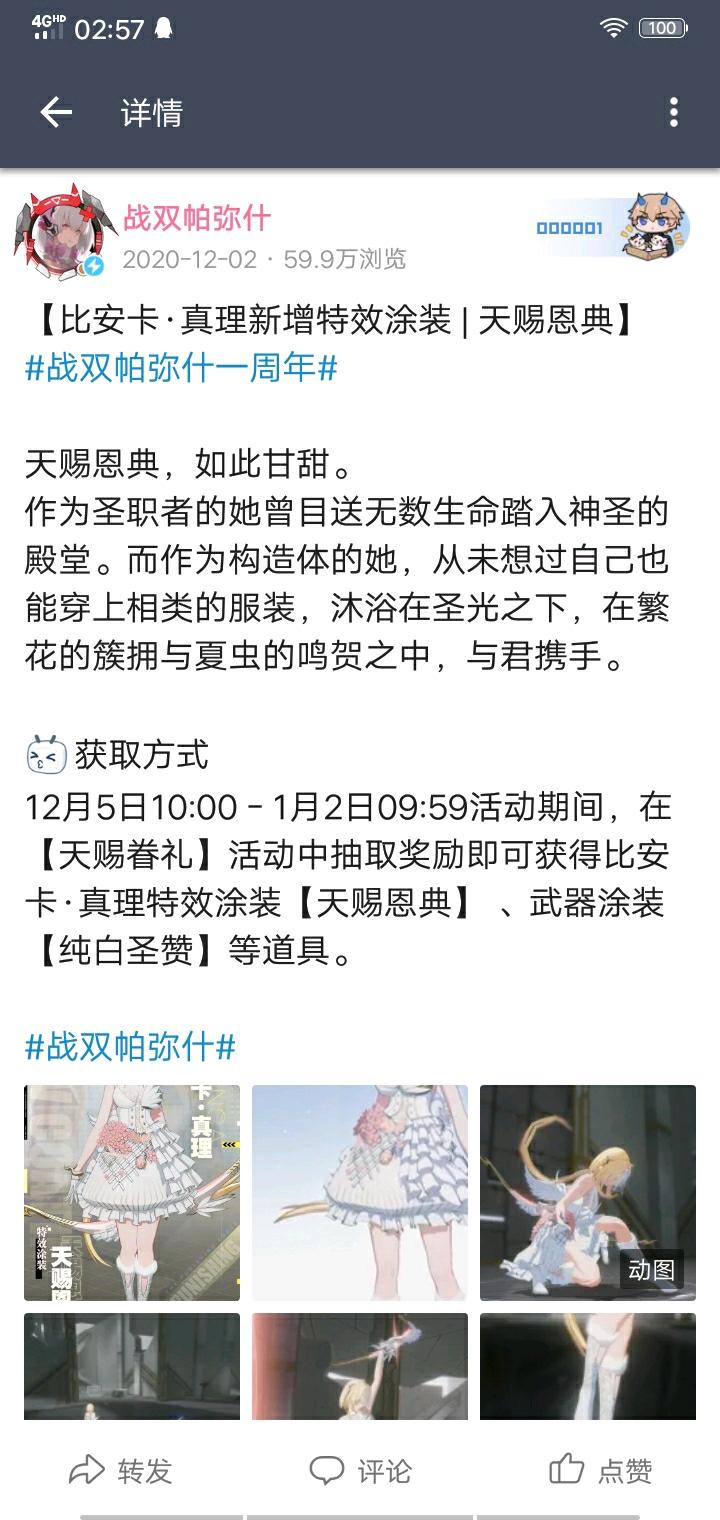Open 评论 to comment
This screenshot has height=1520, width=720.
click(x=360, y=1470)
